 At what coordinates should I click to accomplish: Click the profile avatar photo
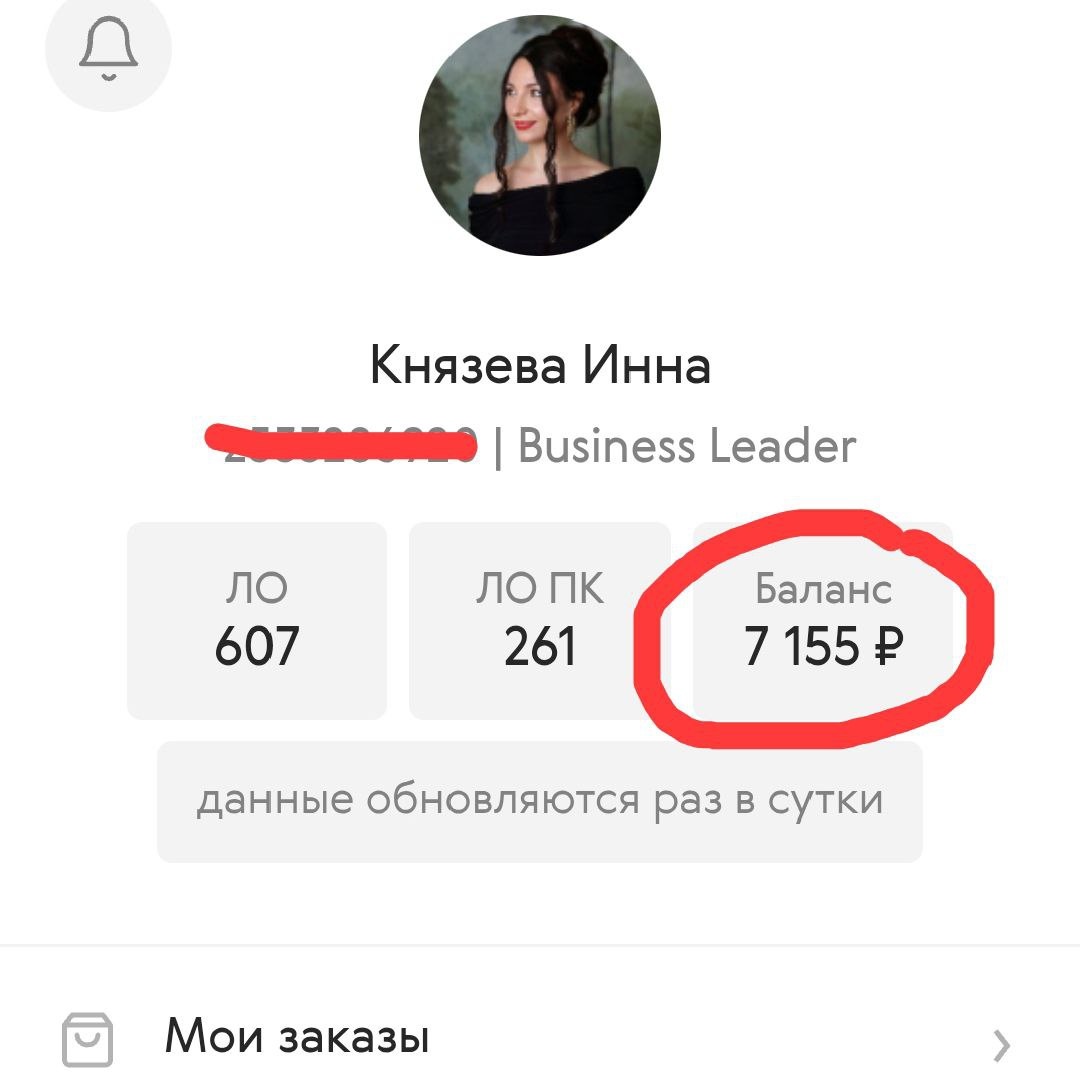[x=540, y=137]
